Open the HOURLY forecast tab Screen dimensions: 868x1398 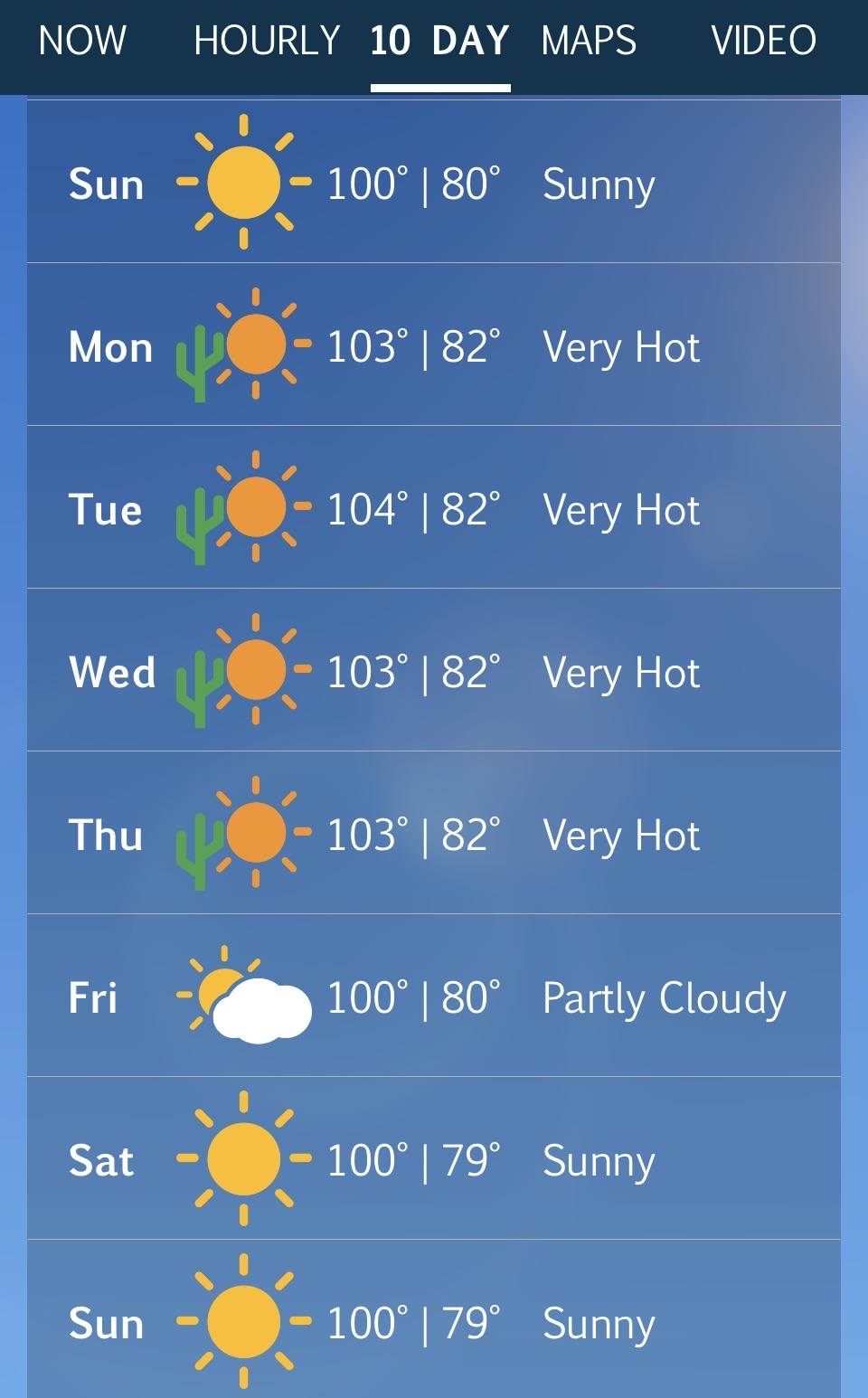click(x=267, y=42)
